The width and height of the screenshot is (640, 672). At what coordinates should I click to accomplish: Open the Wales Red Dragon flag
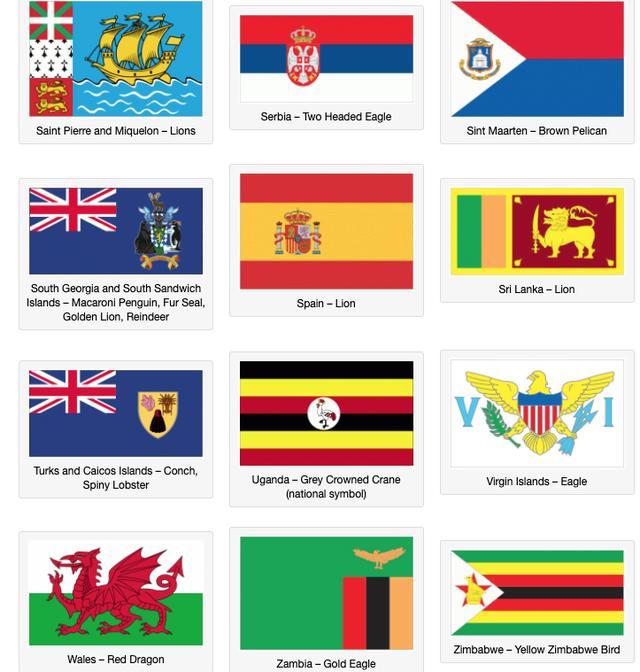pyautogui.click(x=116, y=593)
